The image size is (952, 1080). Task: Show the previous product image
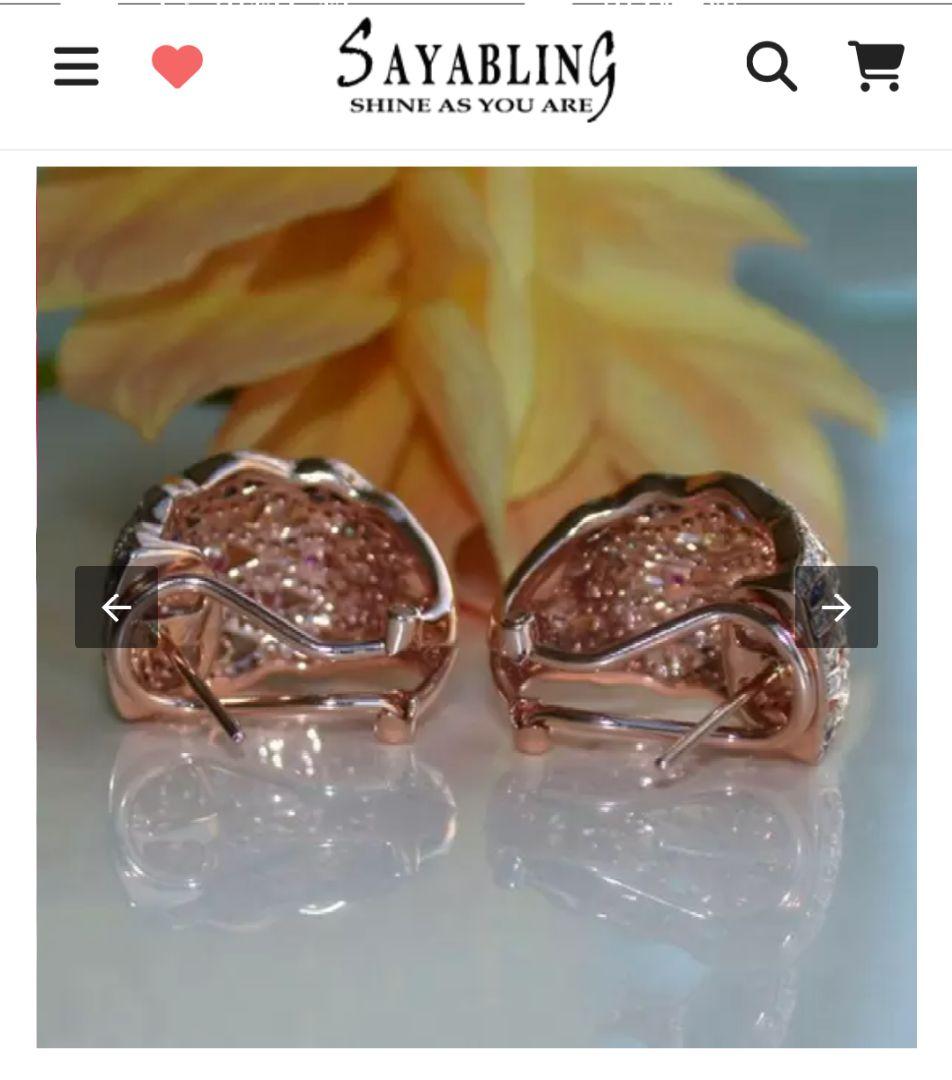coord(116,607)
